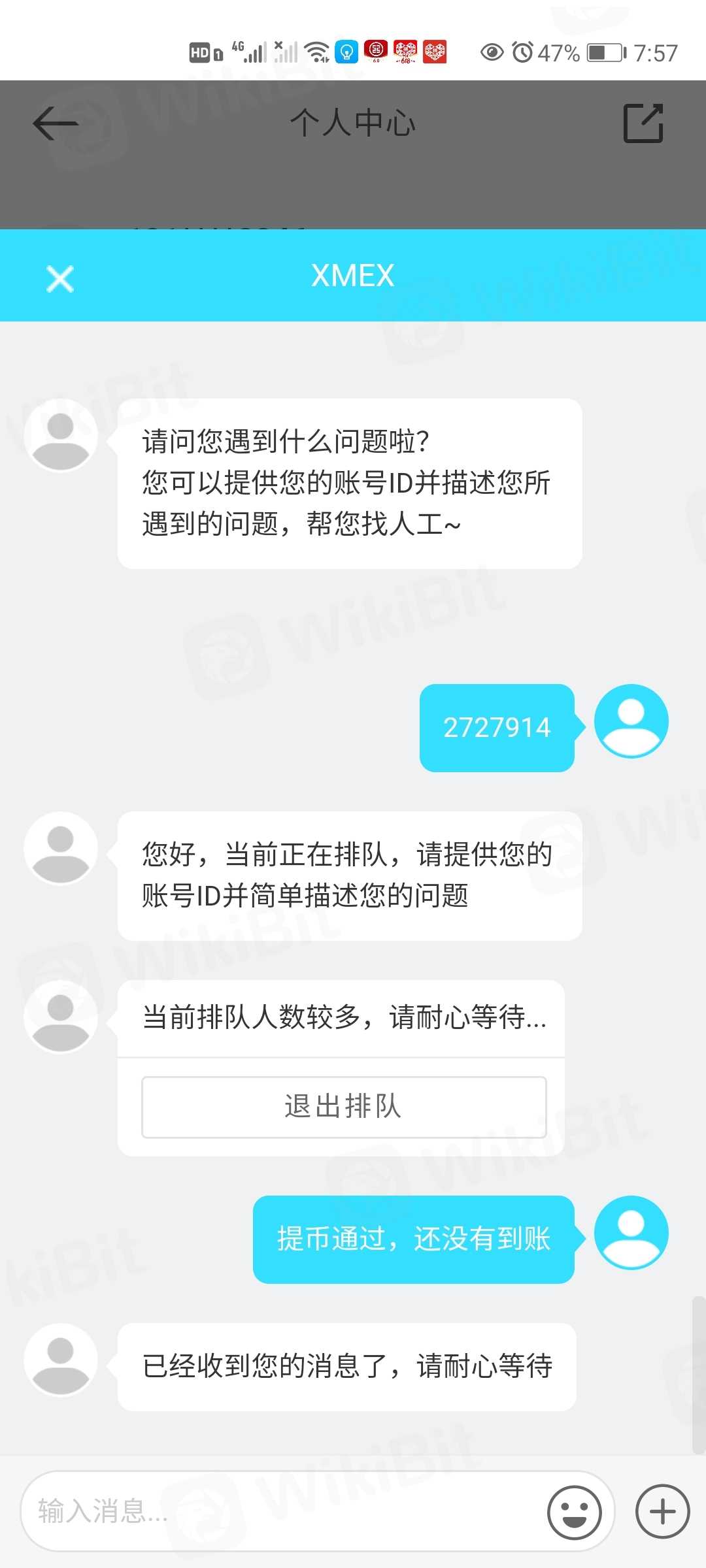The height and width of the screenshot is (1568, 706).
Task: Close the XMEX support chat
Action: coord(59,279)
